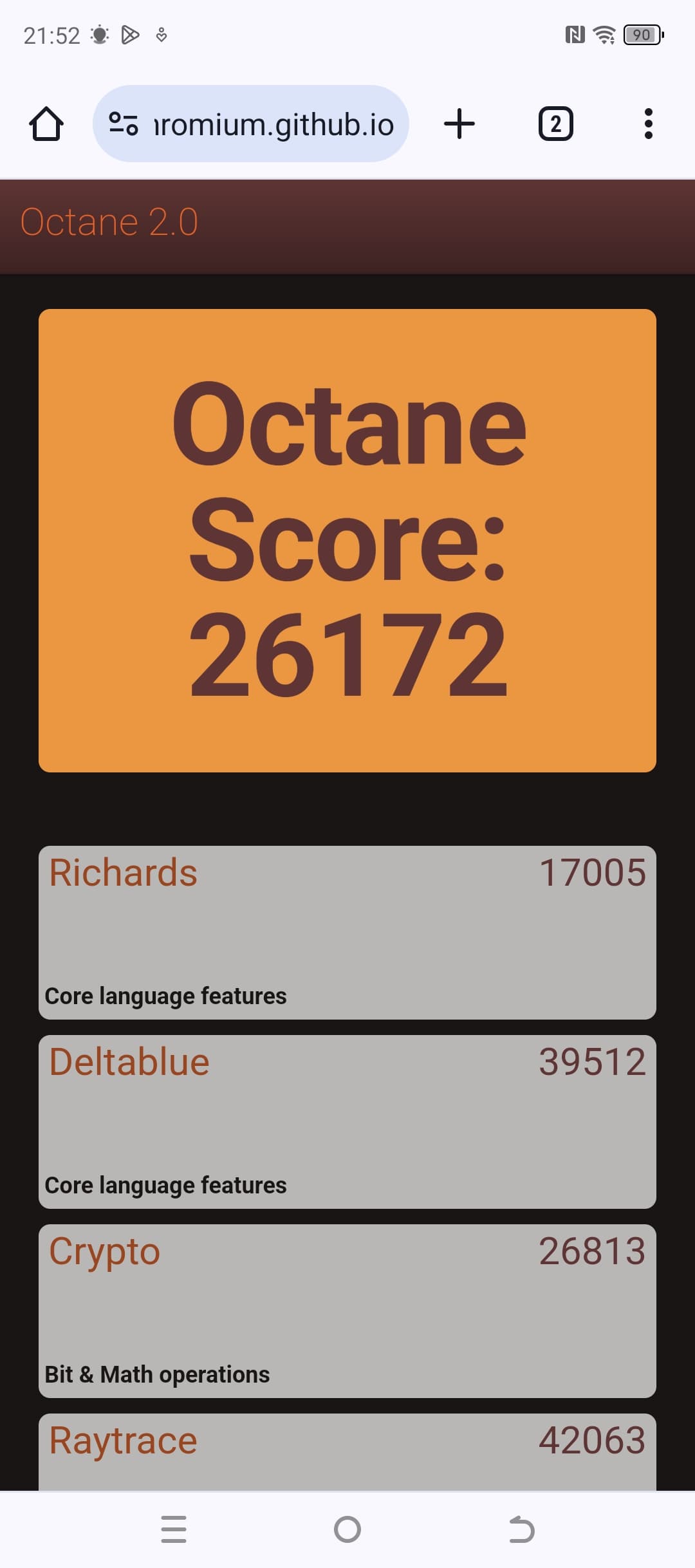This screenshot has width=695, height=1568.
Task: Tap the Octane Score start box
Action: pyautogui.click(x=347, y=541)
